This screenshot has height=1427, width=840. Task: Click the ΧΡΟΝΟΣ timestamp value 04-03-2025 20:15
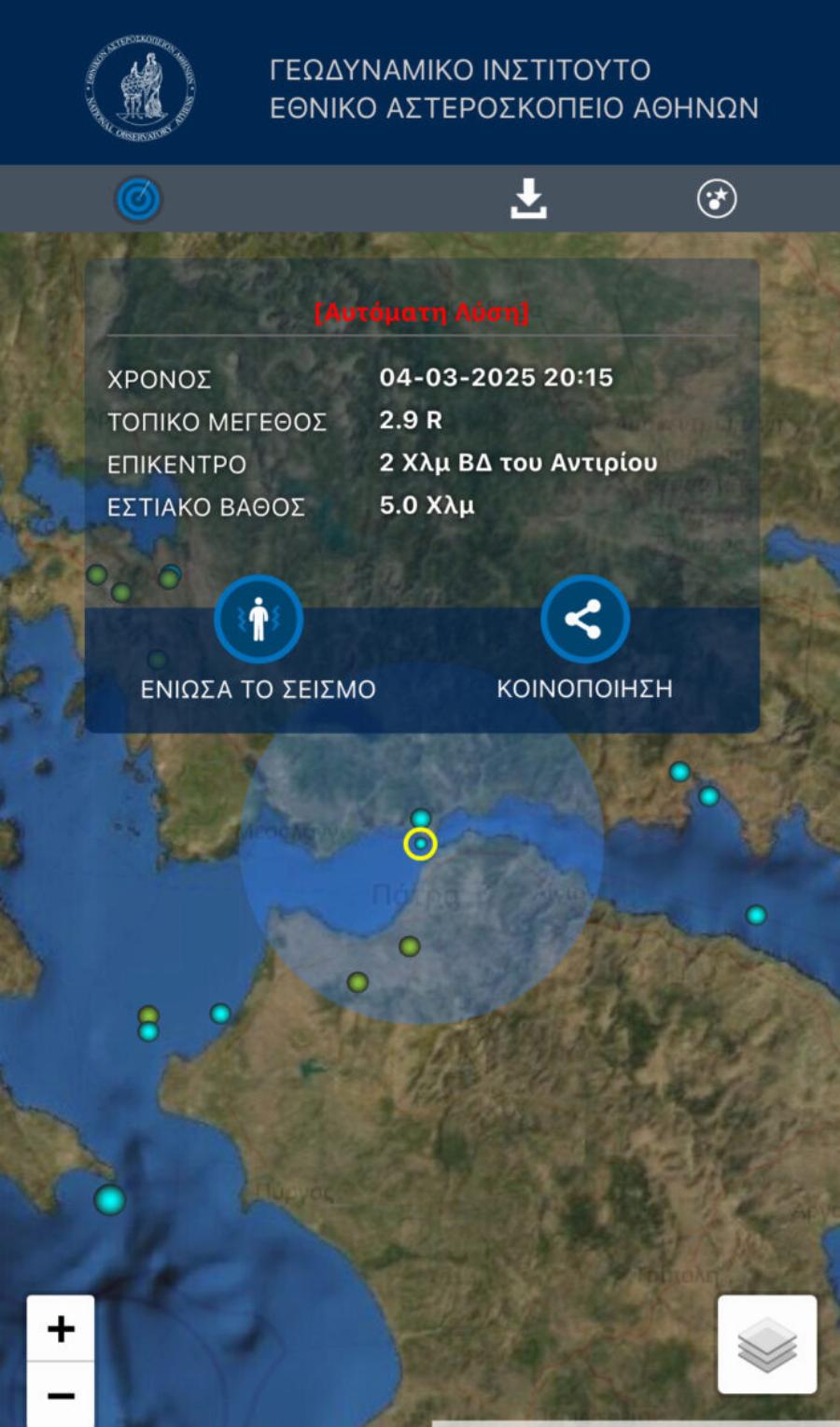click(x=497, y=378)
